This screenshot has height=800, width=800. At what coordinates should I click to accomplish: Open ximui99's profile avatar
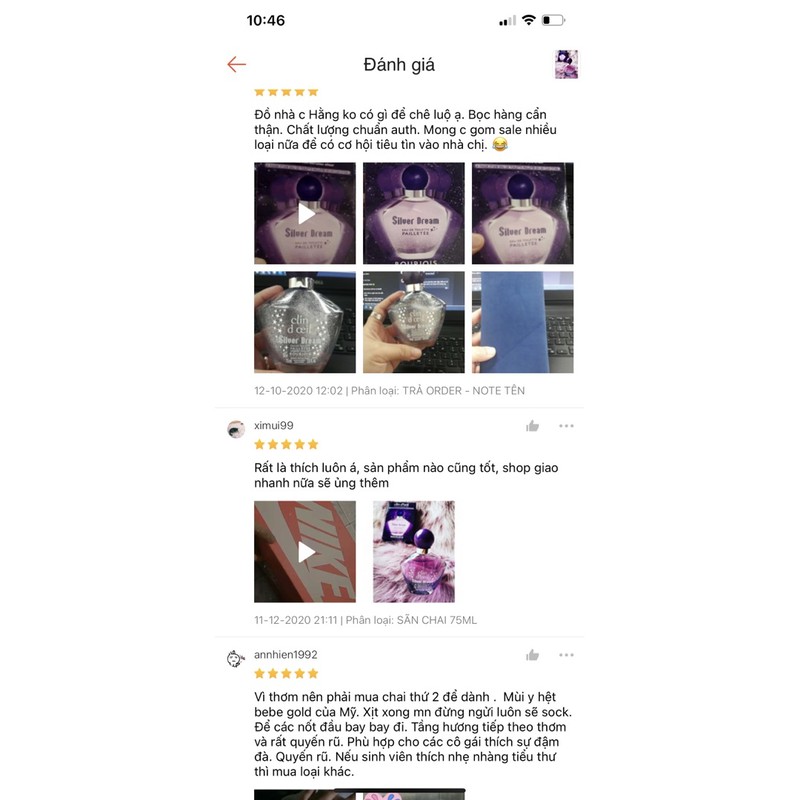(x=236, y=429)
